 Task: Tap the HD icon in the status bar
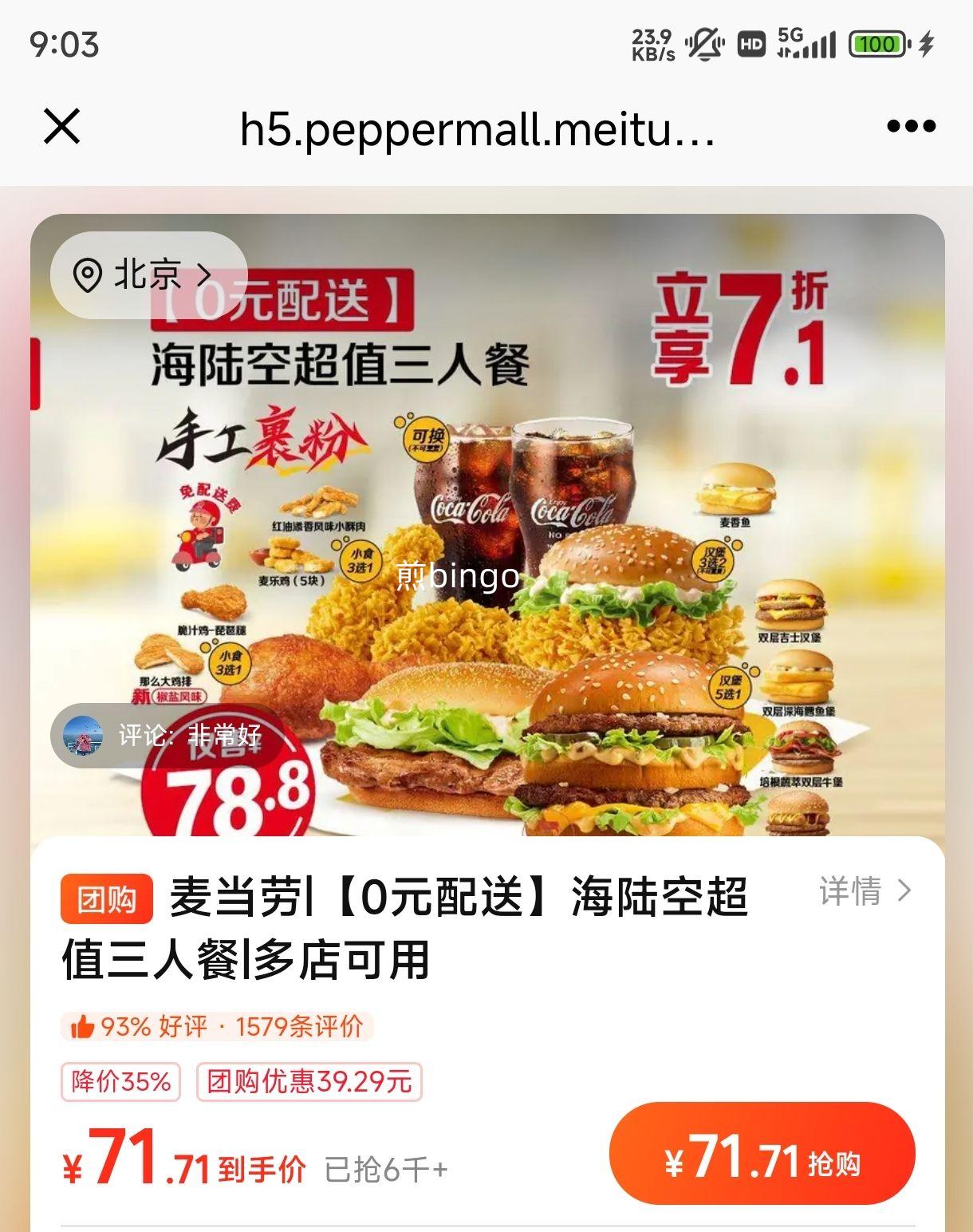[x=750, y=45]
